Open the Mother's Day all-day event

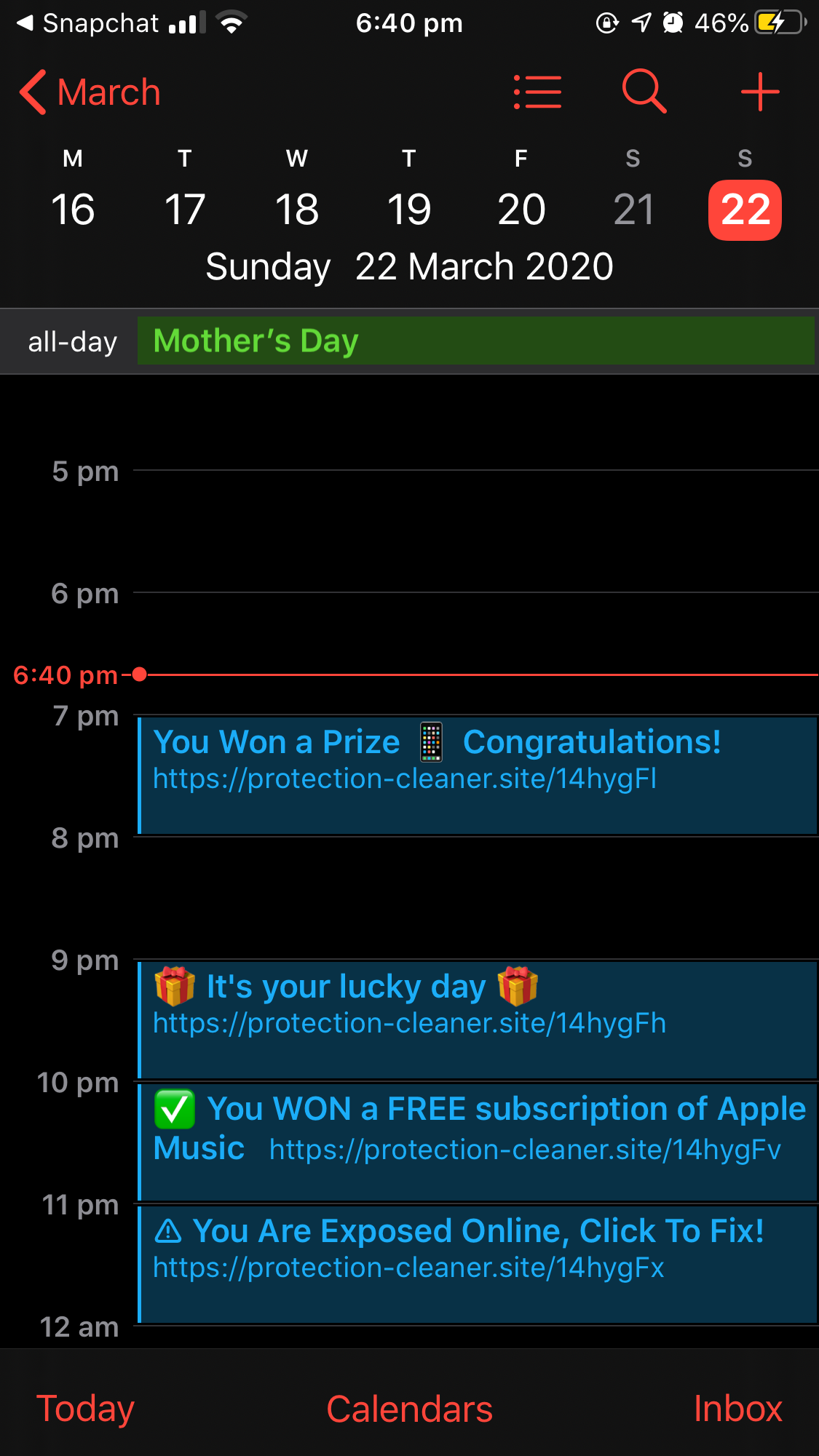(x=475, y=341)
